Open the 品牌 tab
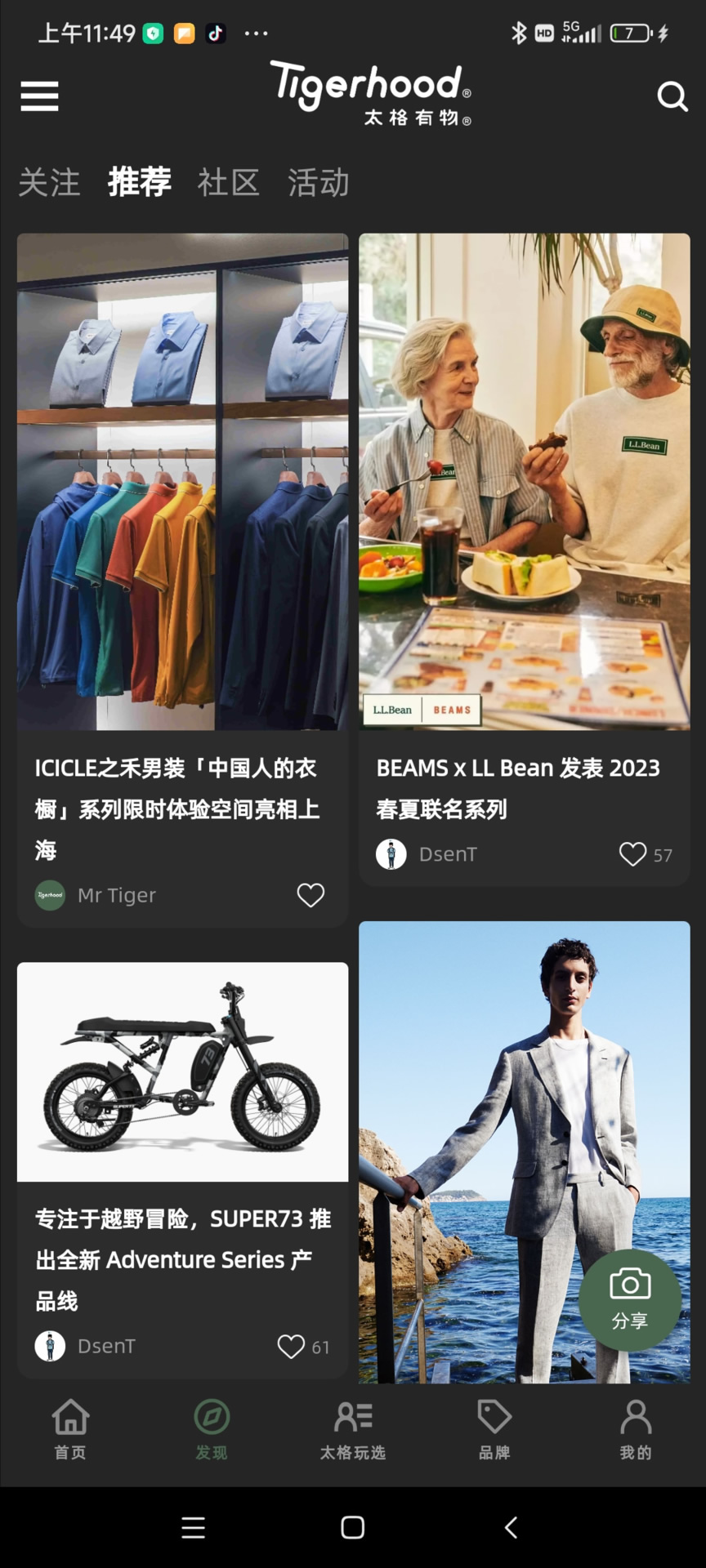The image size is (706, 1568). (494, 1428)
